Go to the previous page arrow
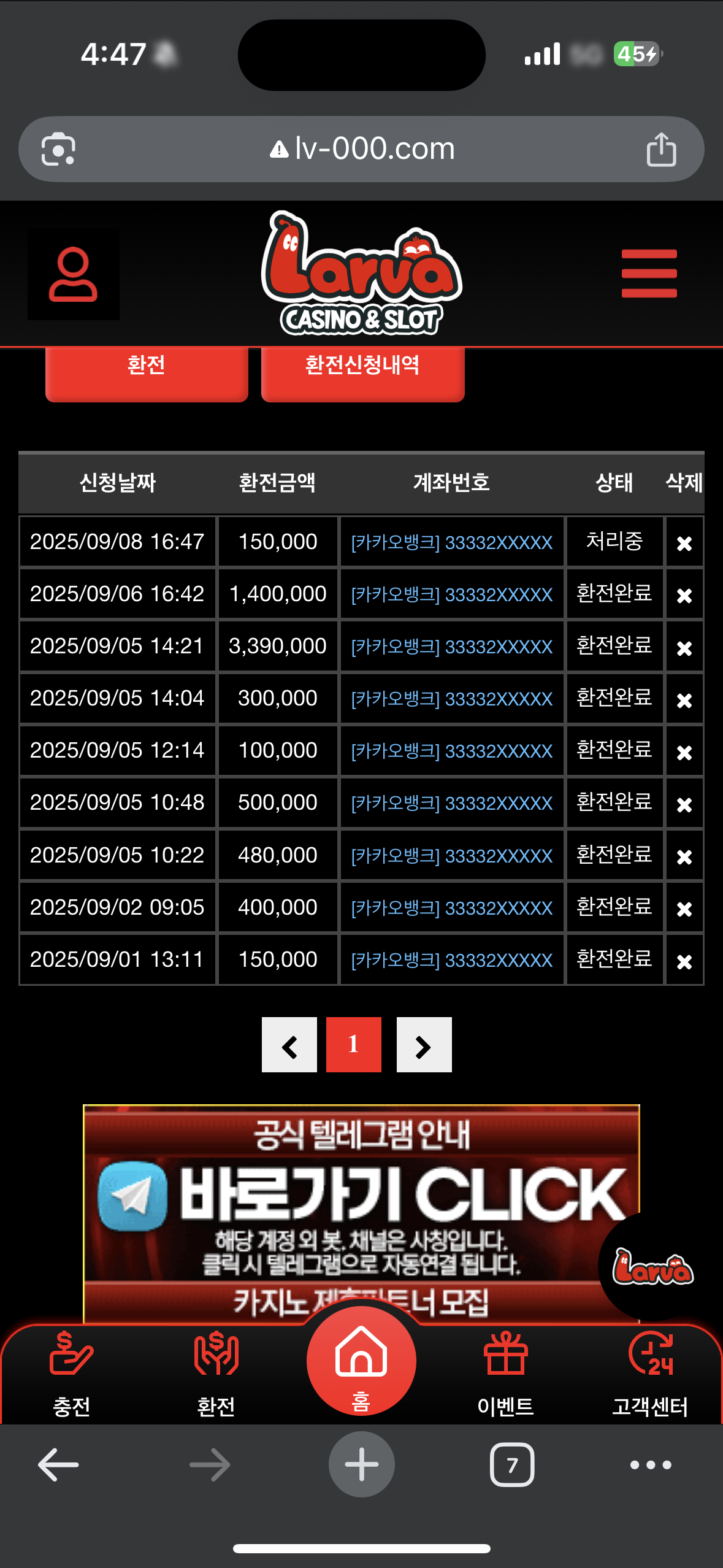 [x=289, y=1045]
